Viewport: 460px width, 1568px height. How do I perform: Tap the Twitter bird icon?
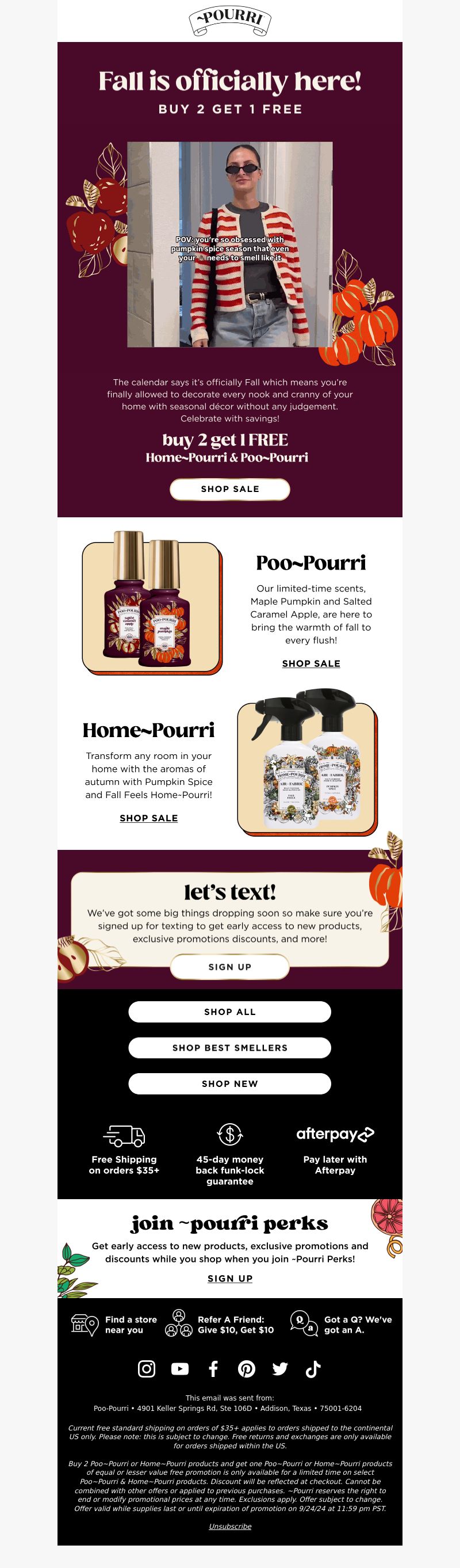[280, 1369]
